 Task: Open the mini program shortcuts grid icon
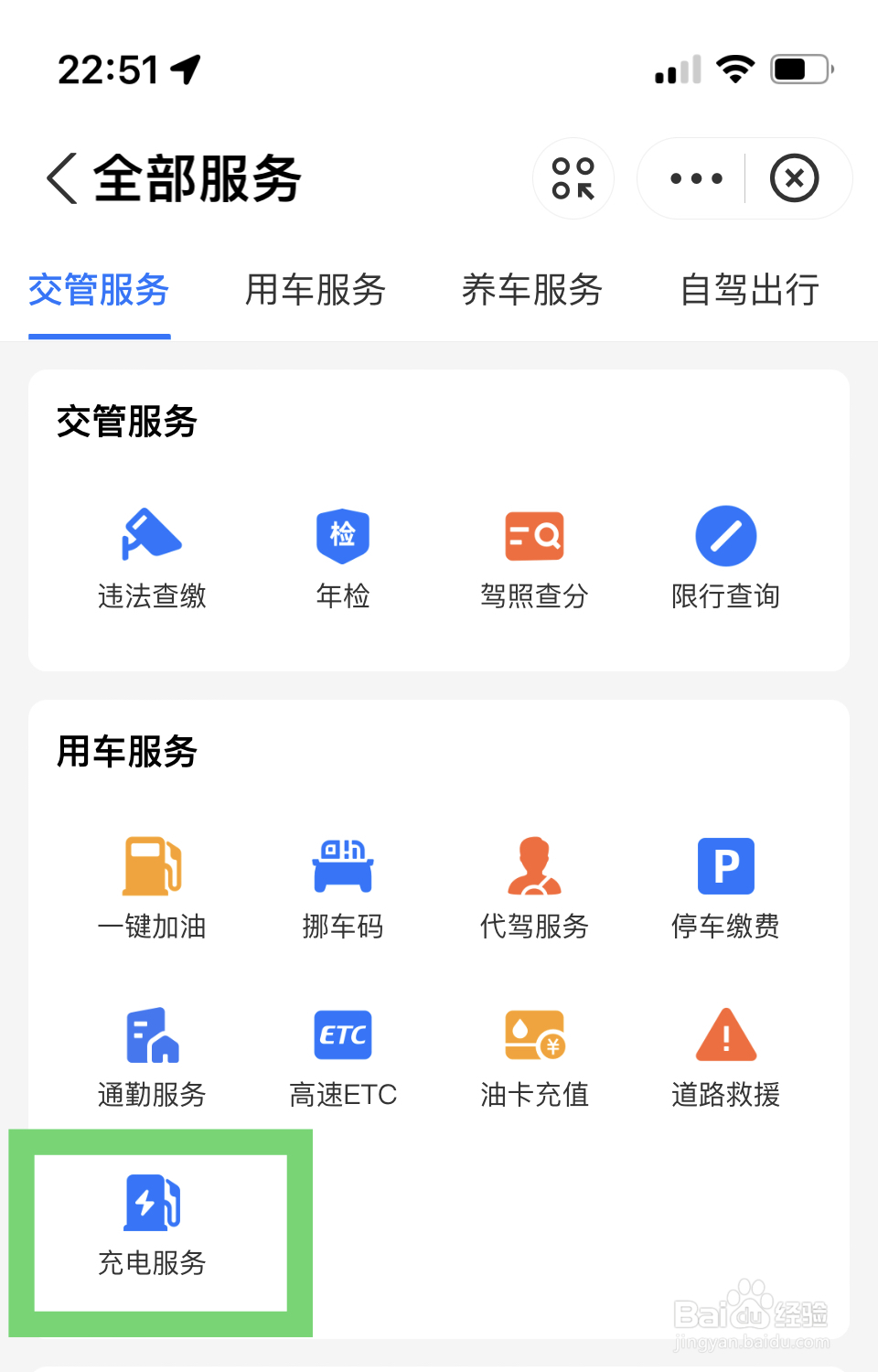[x=573, y=178]
